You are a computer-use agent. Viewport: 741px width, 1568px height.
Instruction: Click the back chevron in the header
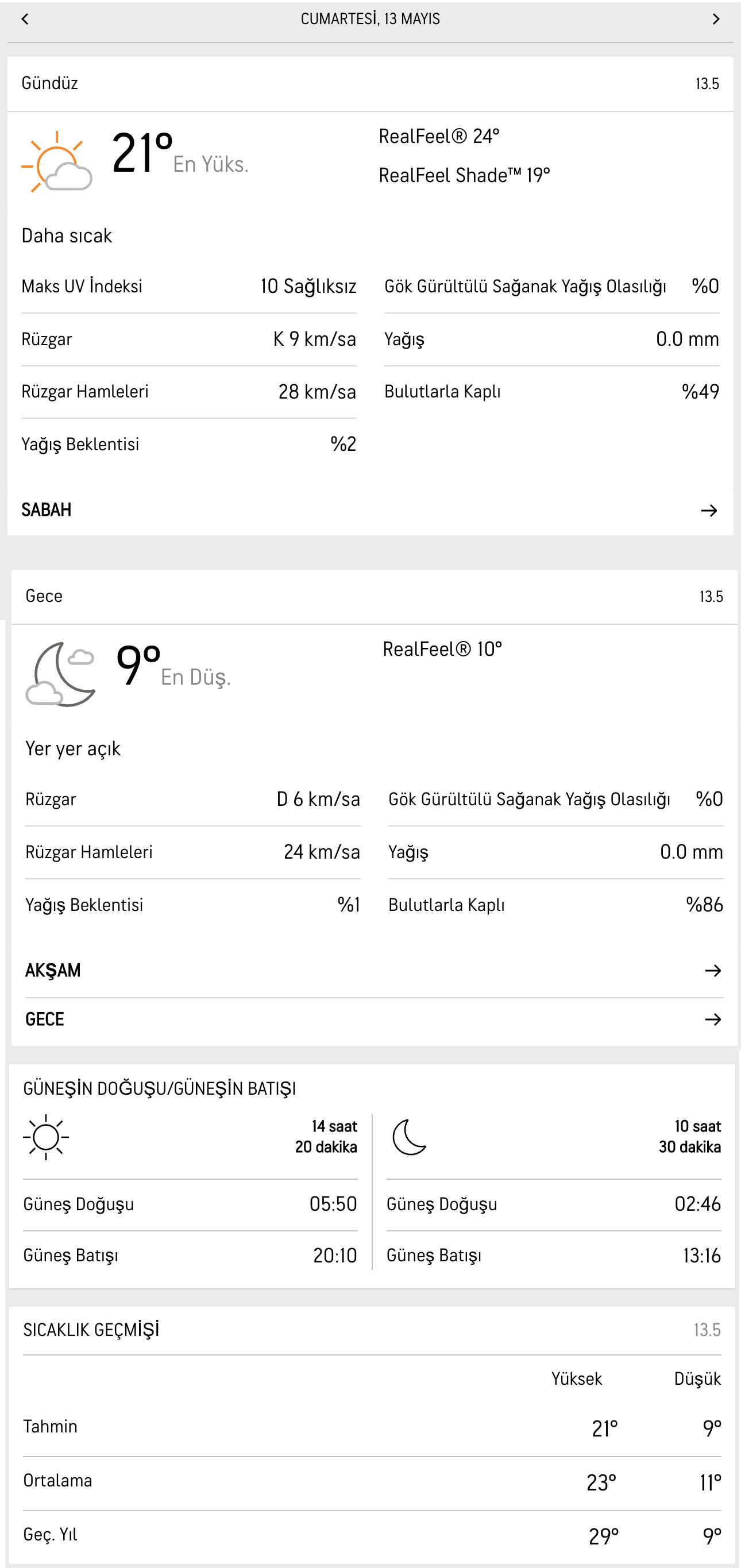[x=25, y=19]
